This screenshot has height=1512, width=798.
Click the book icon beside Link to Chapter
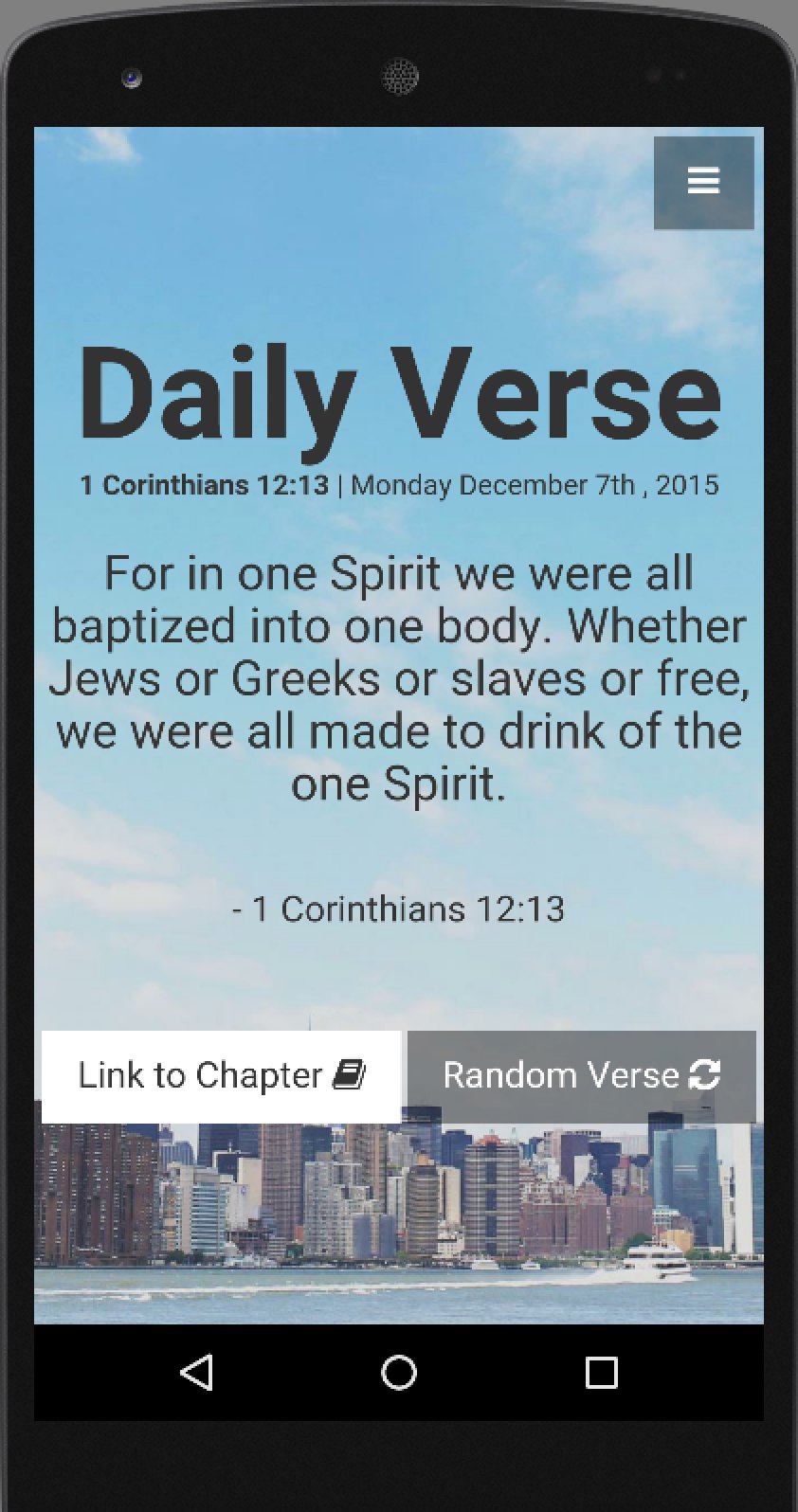coord(348,1074)
